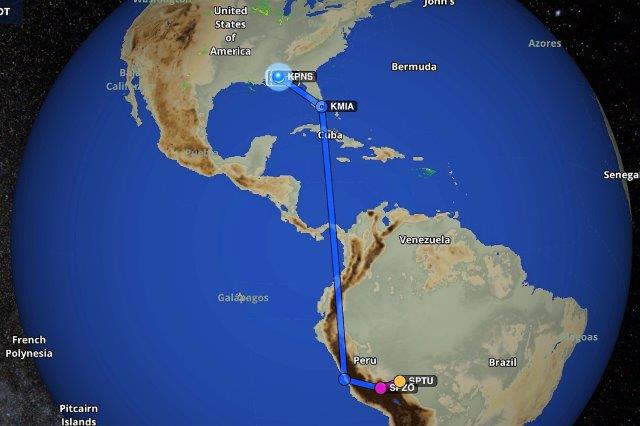
Task: Select the KMIA waypoint on the route
Action: coord(321,106)
